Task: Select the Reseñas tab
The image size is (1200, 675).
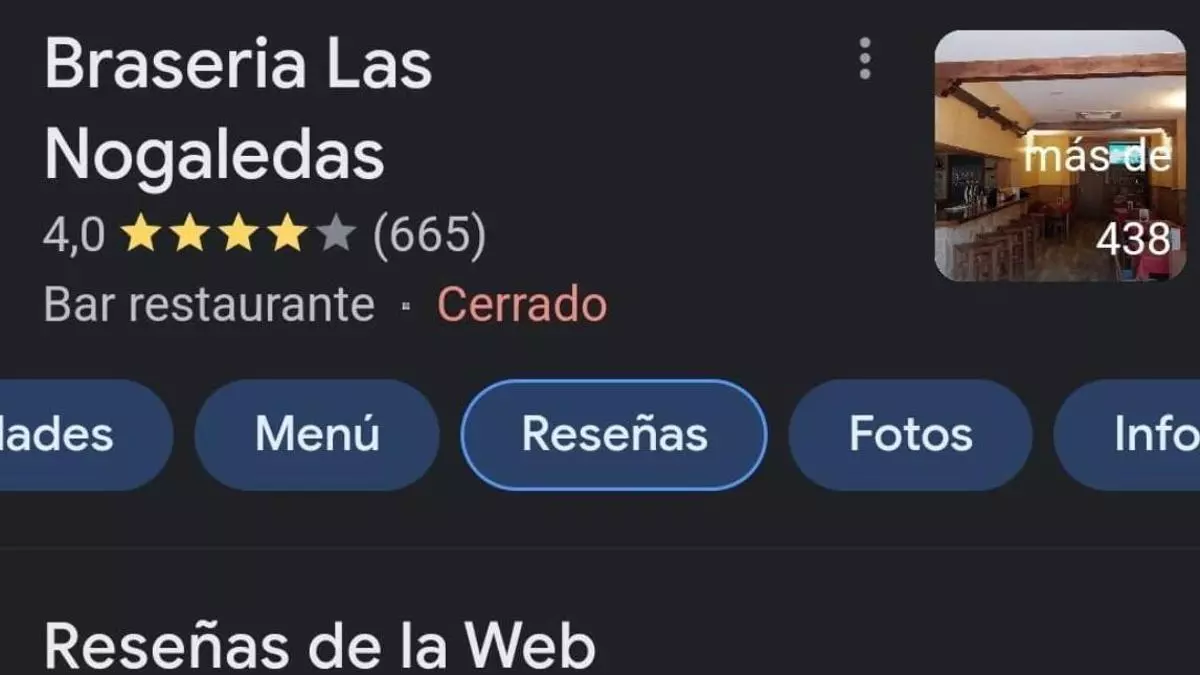Action: [x=614, y=435]
